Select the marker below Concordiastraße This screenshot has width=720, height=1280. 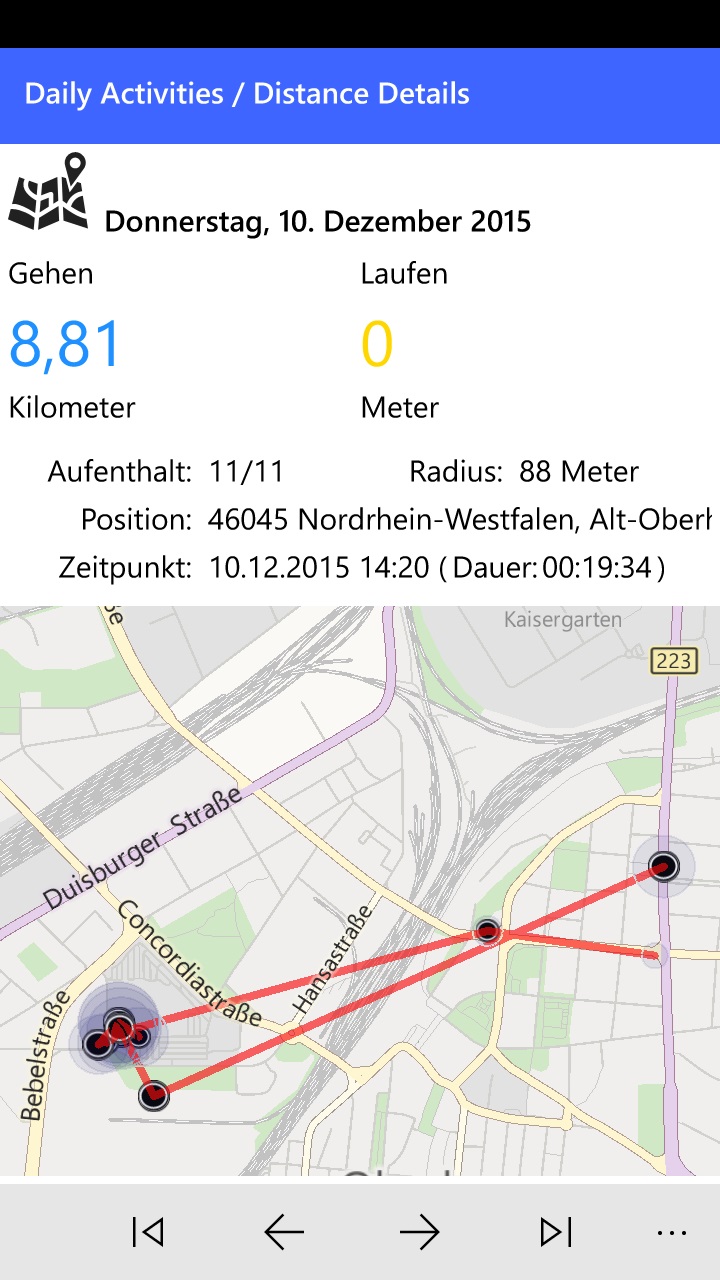[153, 1097]
